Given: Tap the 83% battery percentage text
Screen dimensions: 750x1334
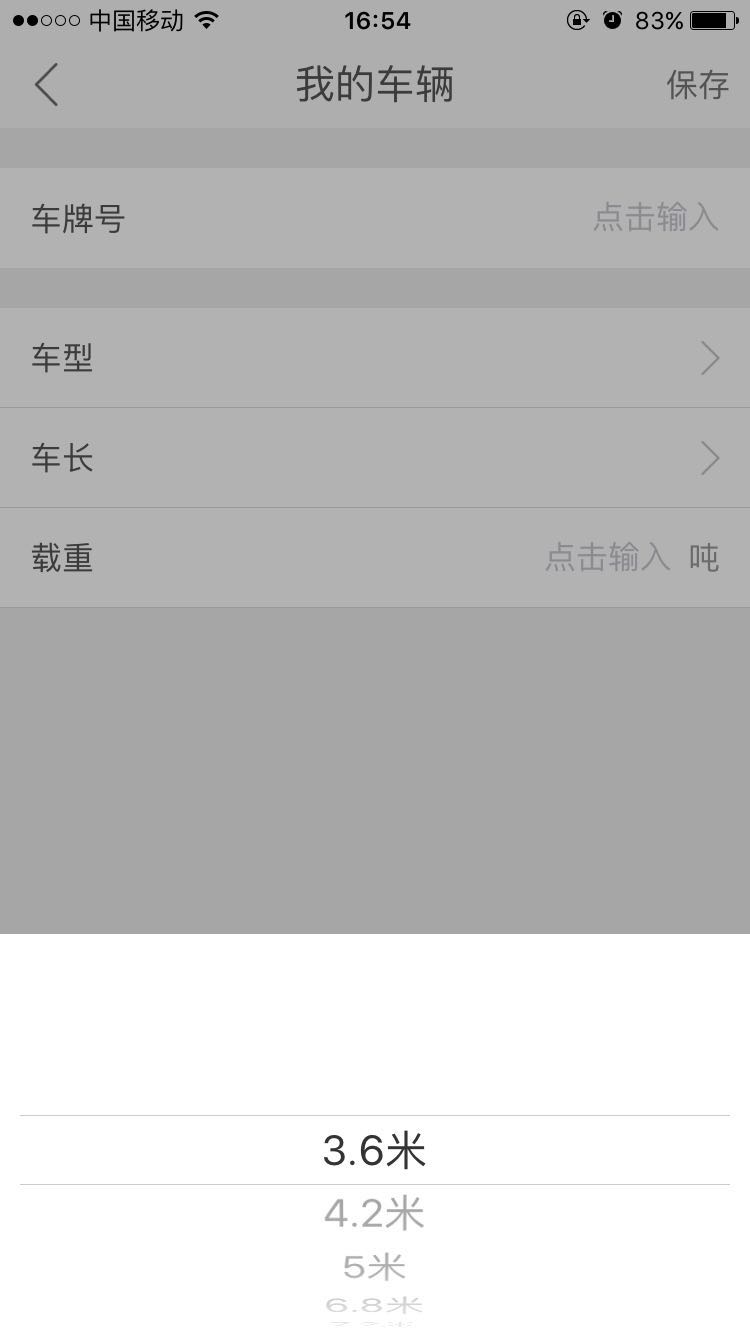Looking at the screenshot, I should pyautogui.click(x=659, y=19).
